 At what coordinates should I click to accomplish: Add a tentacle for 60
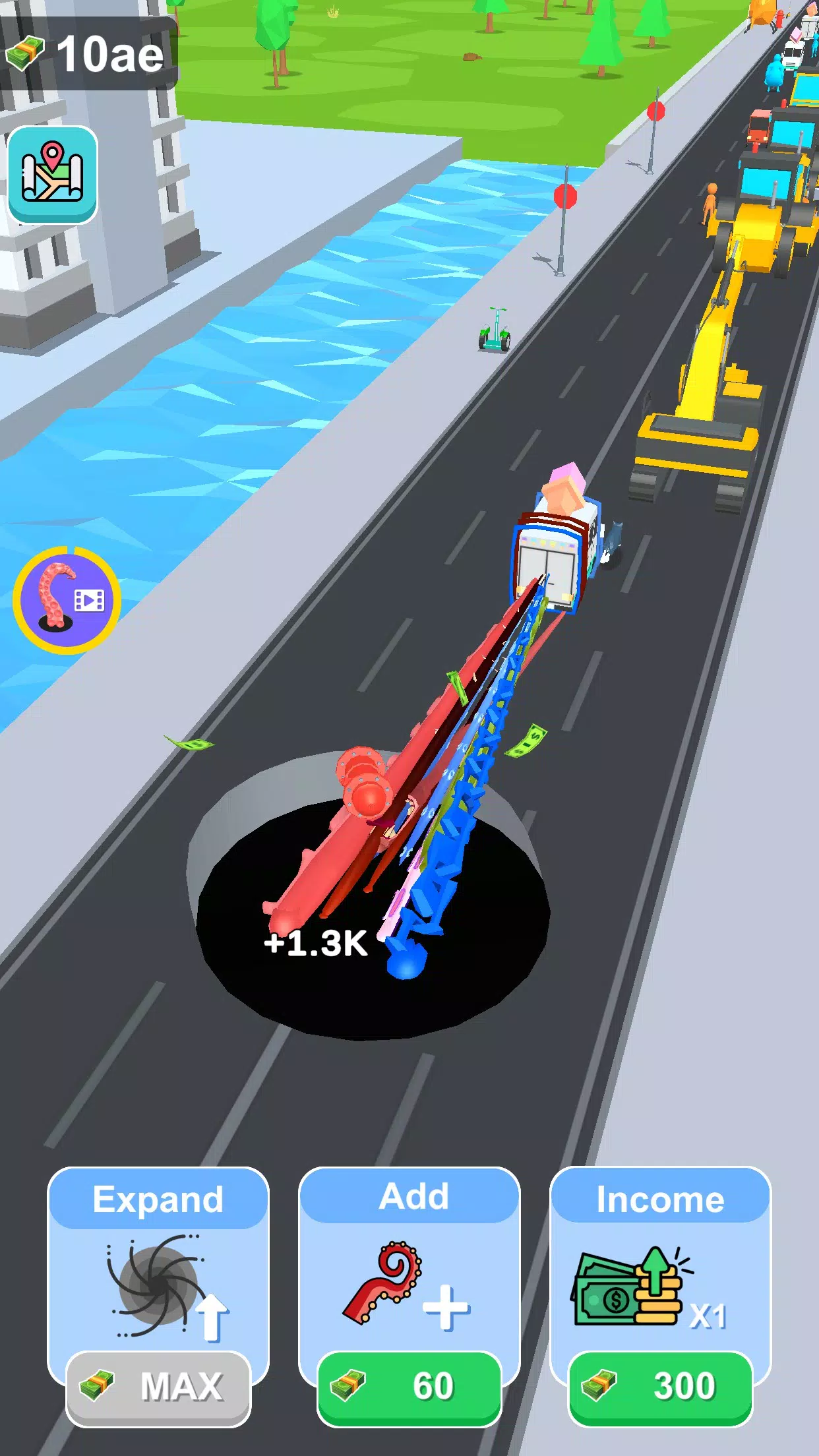coord(409,1386)
